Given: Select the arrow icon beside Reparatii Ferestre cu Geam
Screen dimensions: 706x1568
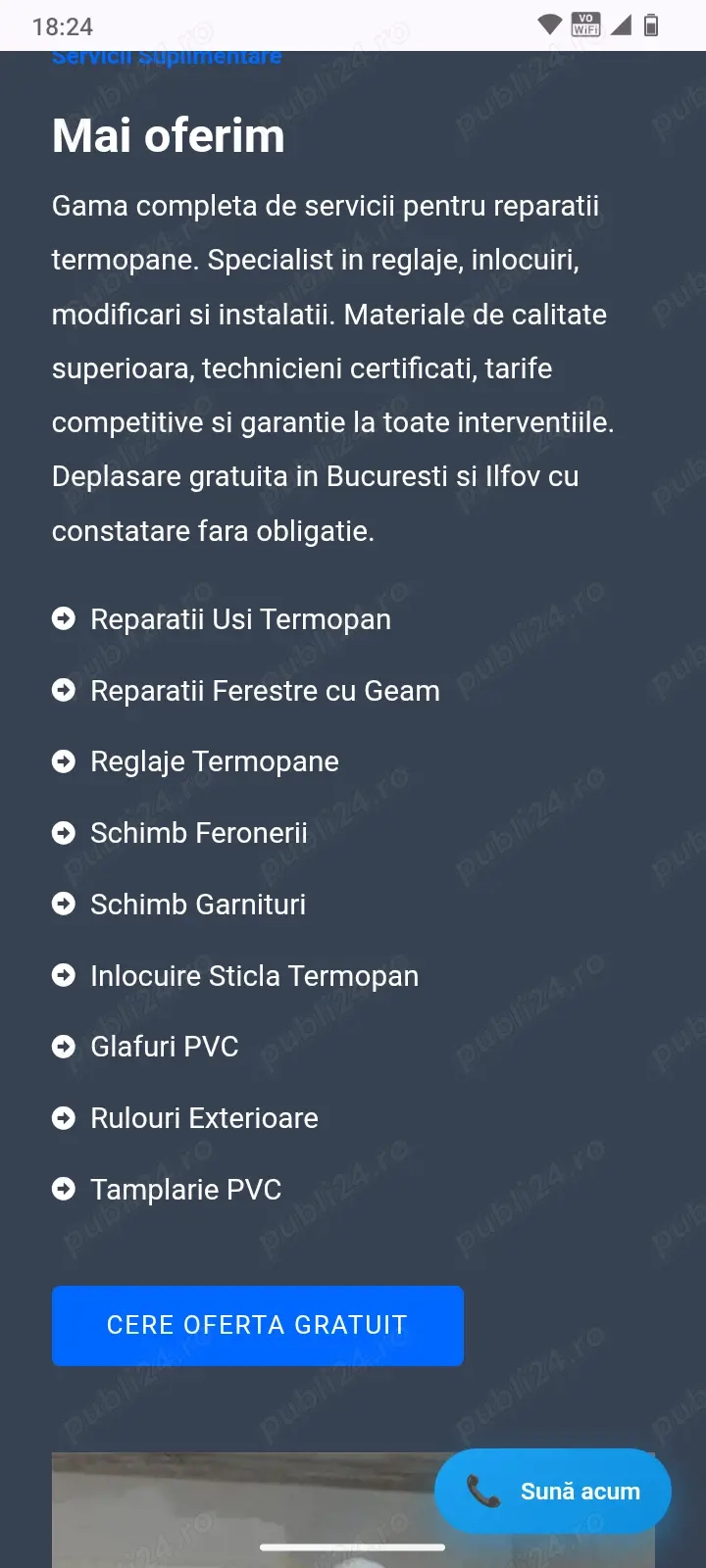Looking at the screenshot, I should click(x=65, y=690).
